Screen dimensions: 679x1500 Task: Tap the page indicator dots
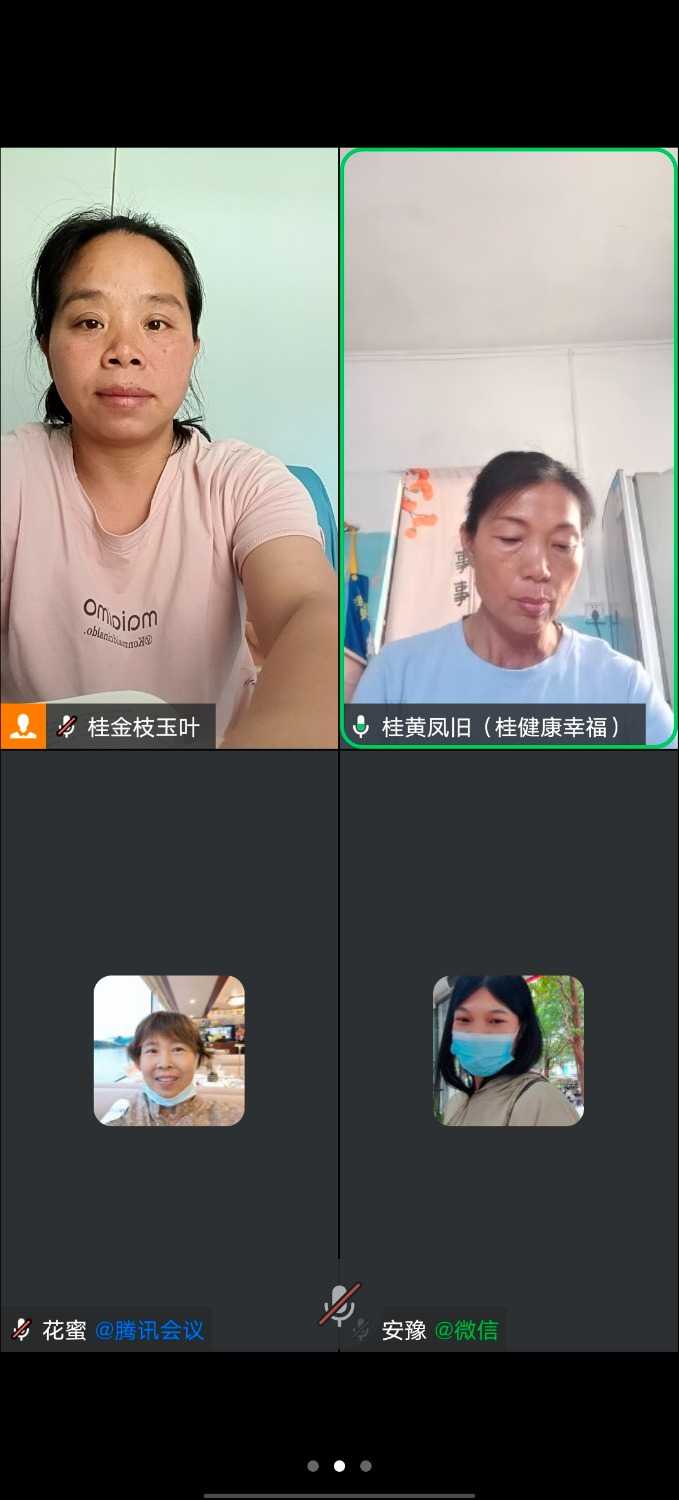[x=339, y=1466]
